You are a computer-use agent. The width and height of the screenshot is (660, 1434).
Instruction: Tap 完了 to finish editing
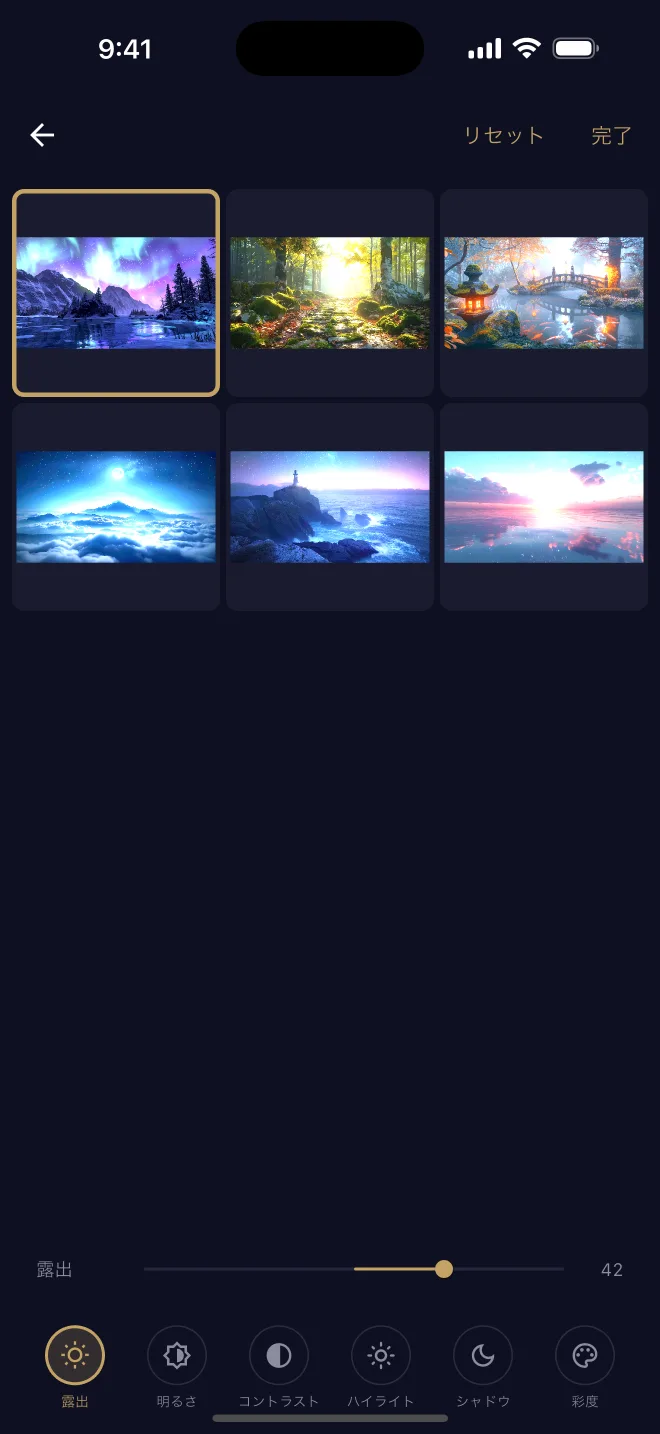tap(610, 136)
